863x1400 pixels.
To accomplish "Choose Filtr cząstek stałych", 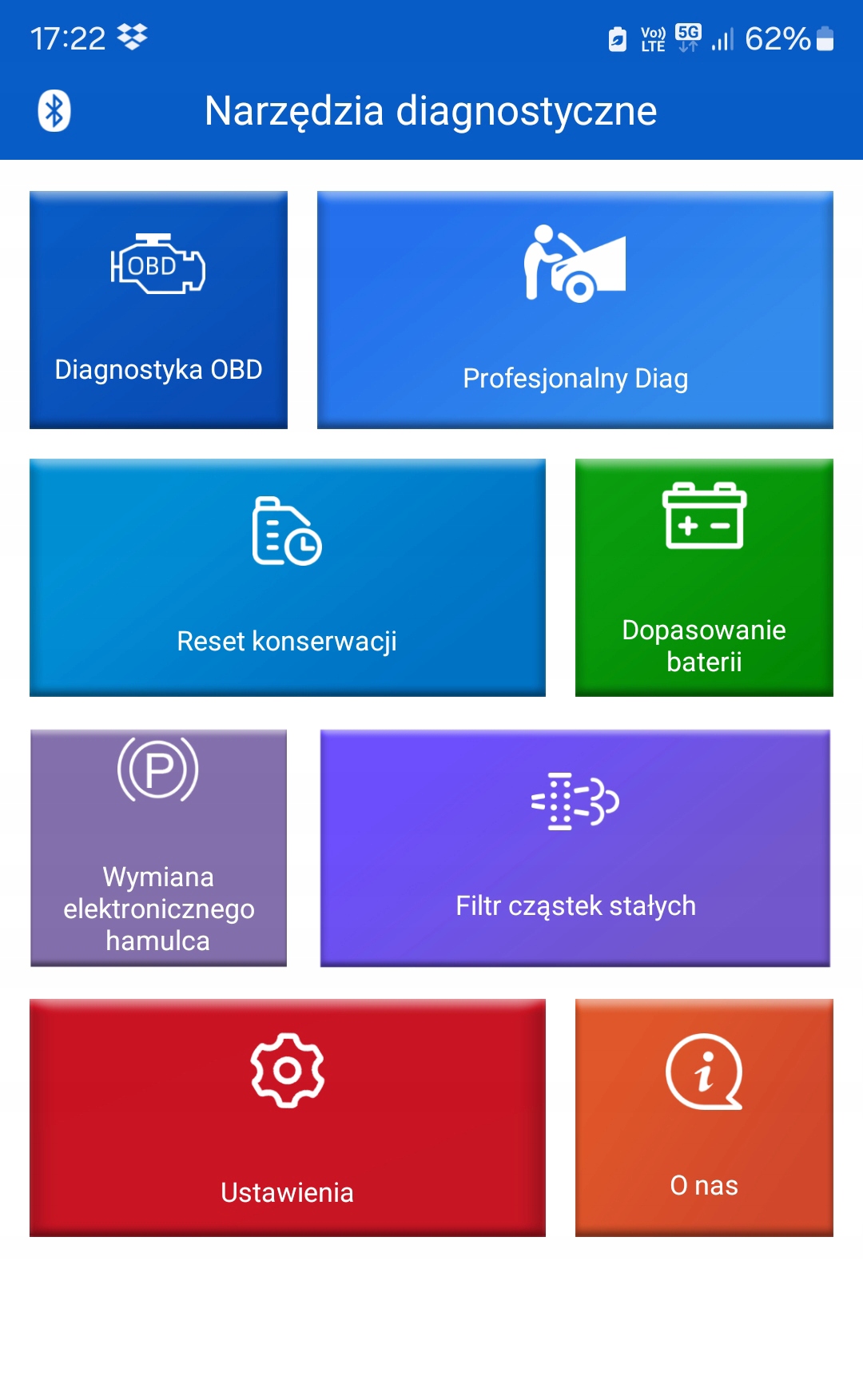I will pos(575,847).
